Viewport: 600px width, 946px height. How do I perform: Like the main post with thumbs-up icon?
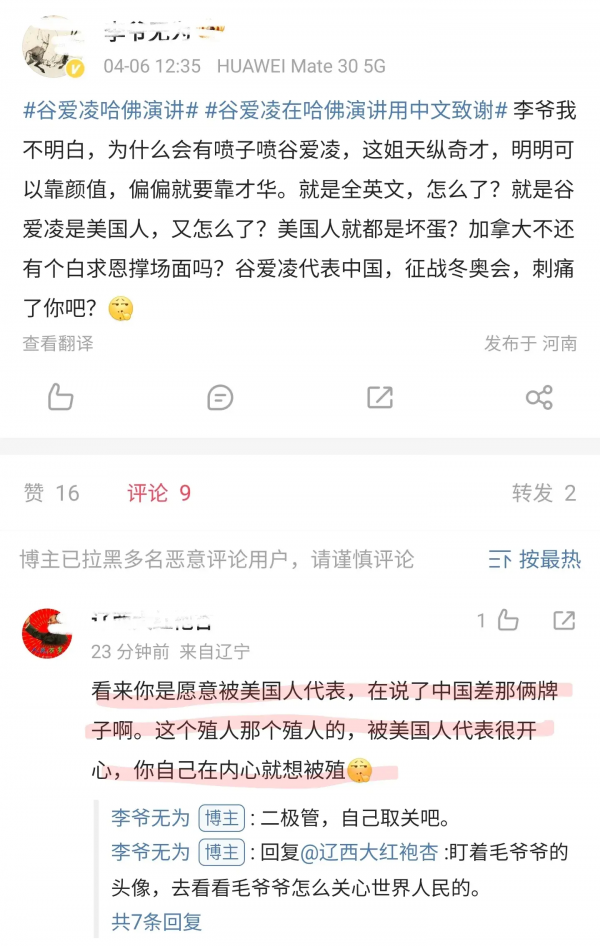(x=61, y=397)
